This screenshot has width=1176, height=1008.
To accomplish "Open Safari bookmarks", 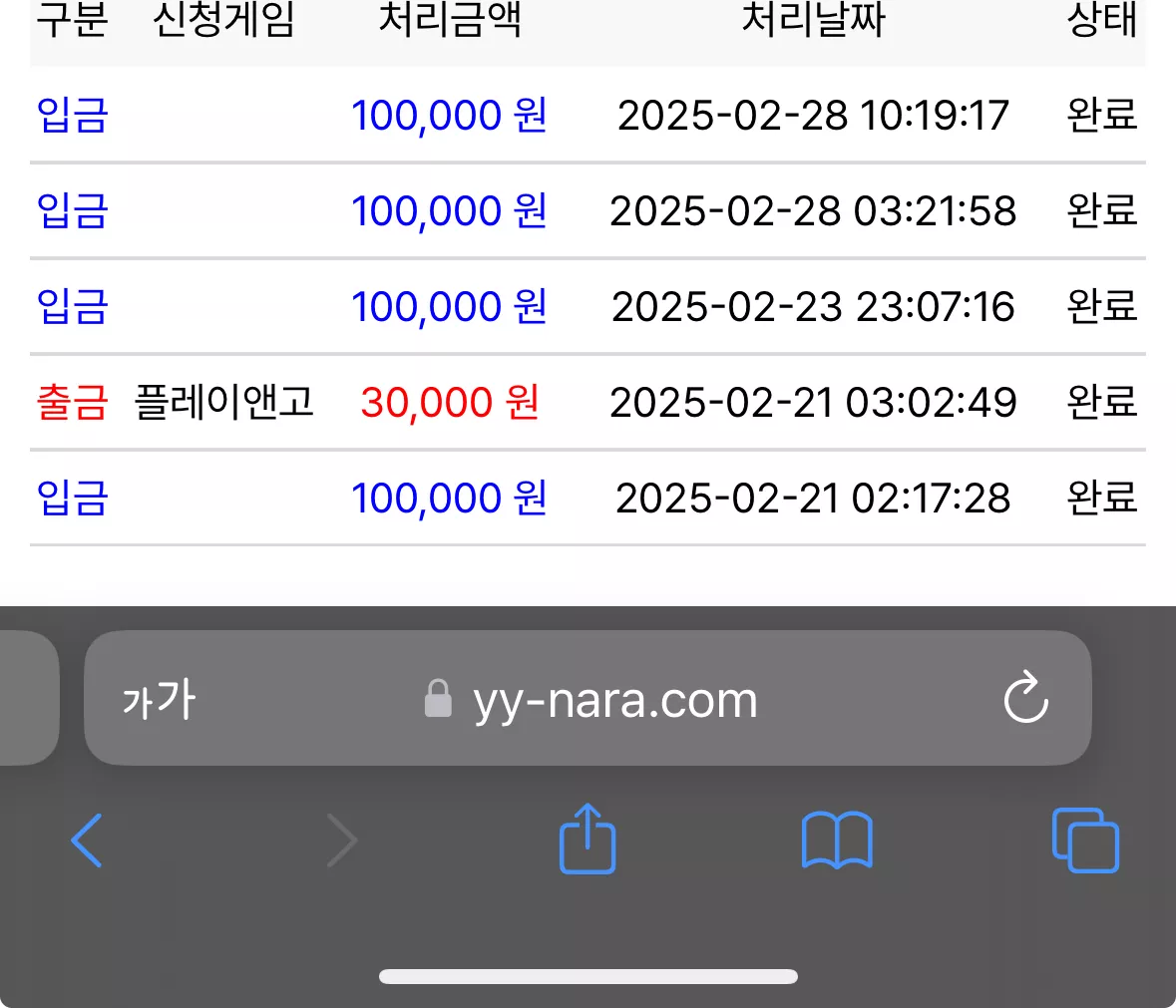I will pyautogui.click(x=837, y=840).
